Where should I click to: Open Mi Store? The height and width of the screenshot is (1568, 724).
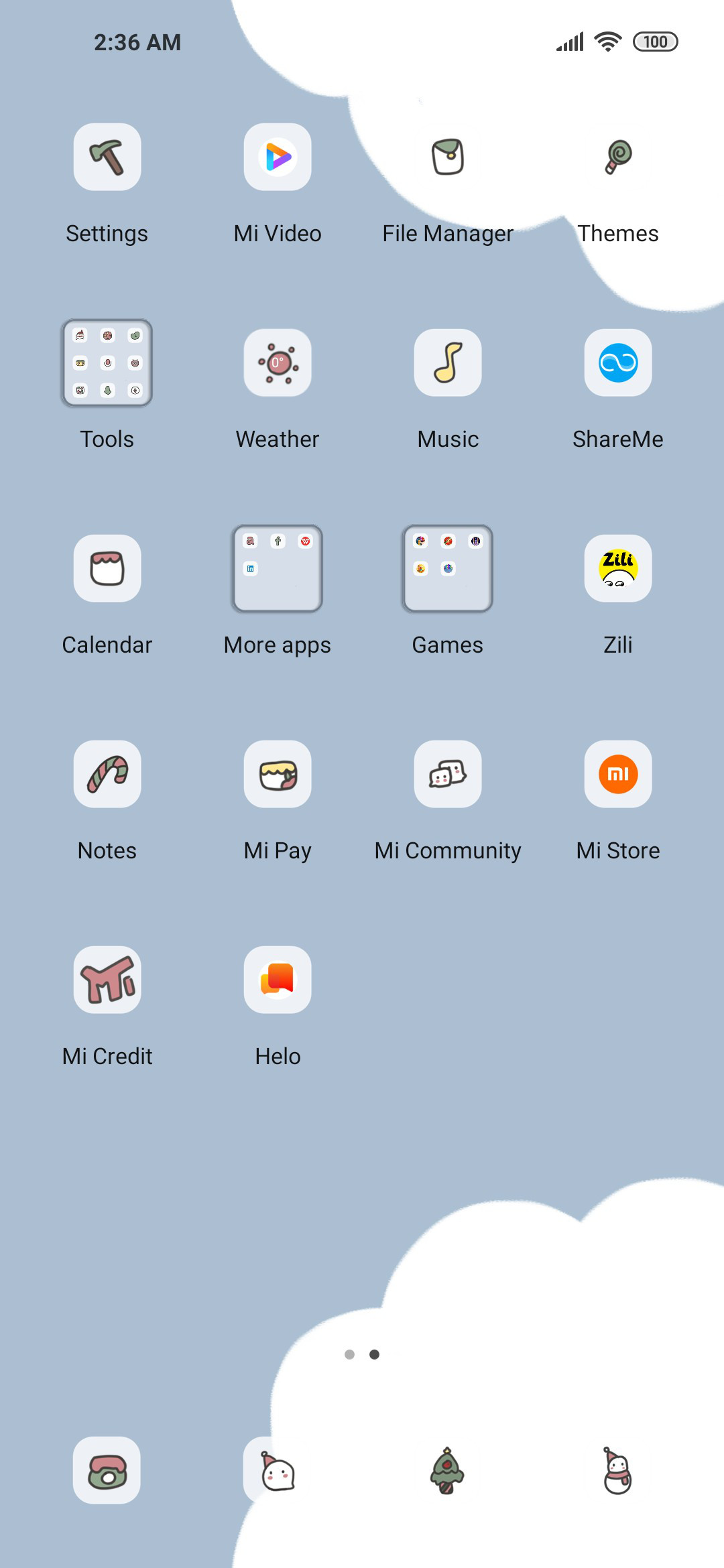618,774
